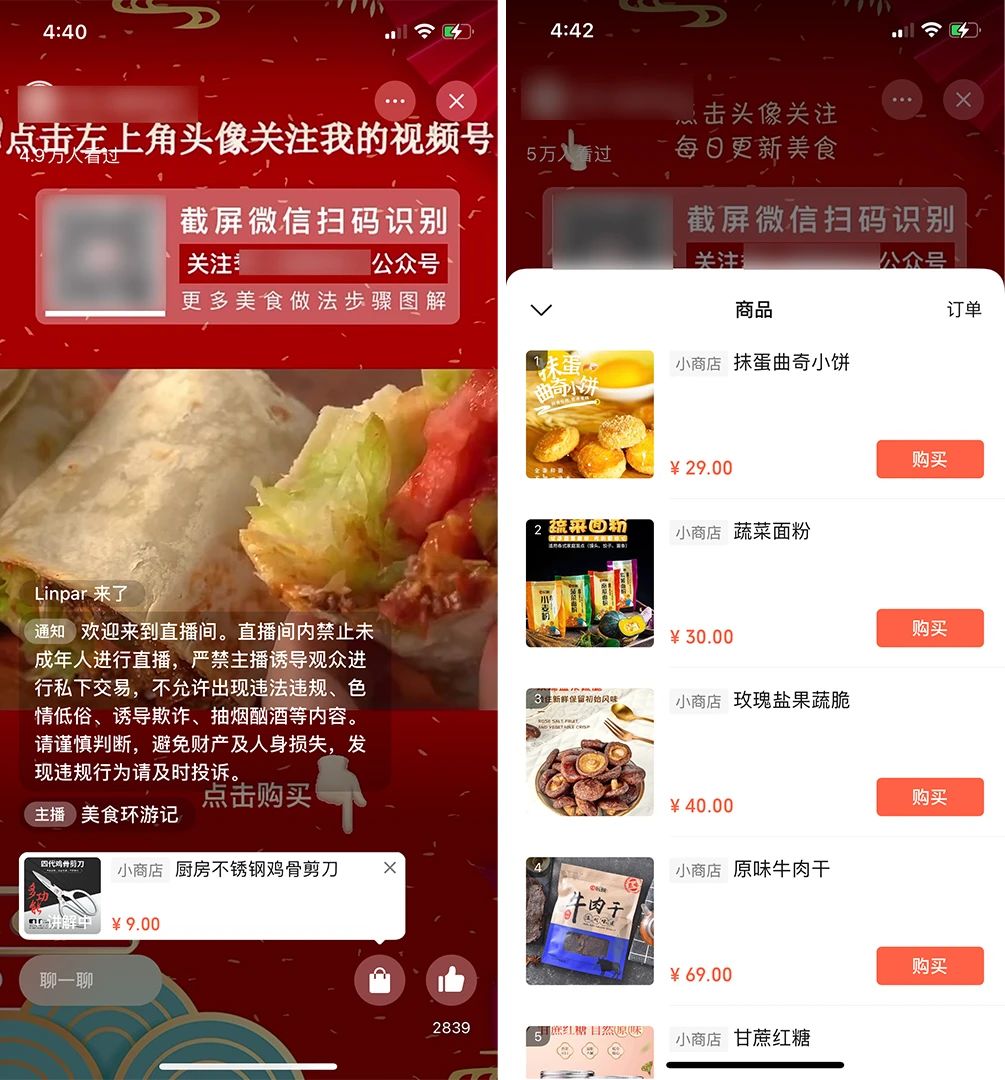Buy 抹蛋曲奇小饼 with the 购买 button
The height and width of the screenshot is (1080, 1005).
(x=929, y=460)
